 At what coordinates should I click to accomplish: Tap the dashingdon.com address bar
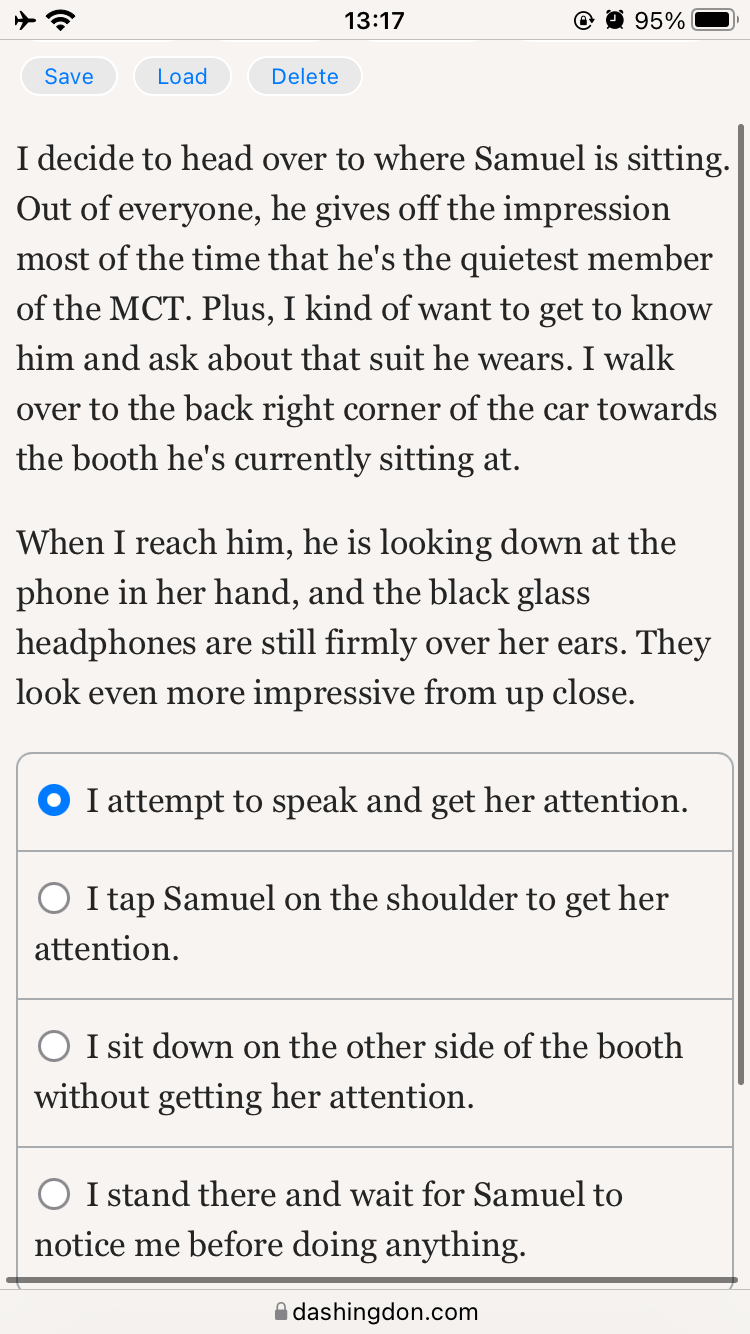point(375,1311)
